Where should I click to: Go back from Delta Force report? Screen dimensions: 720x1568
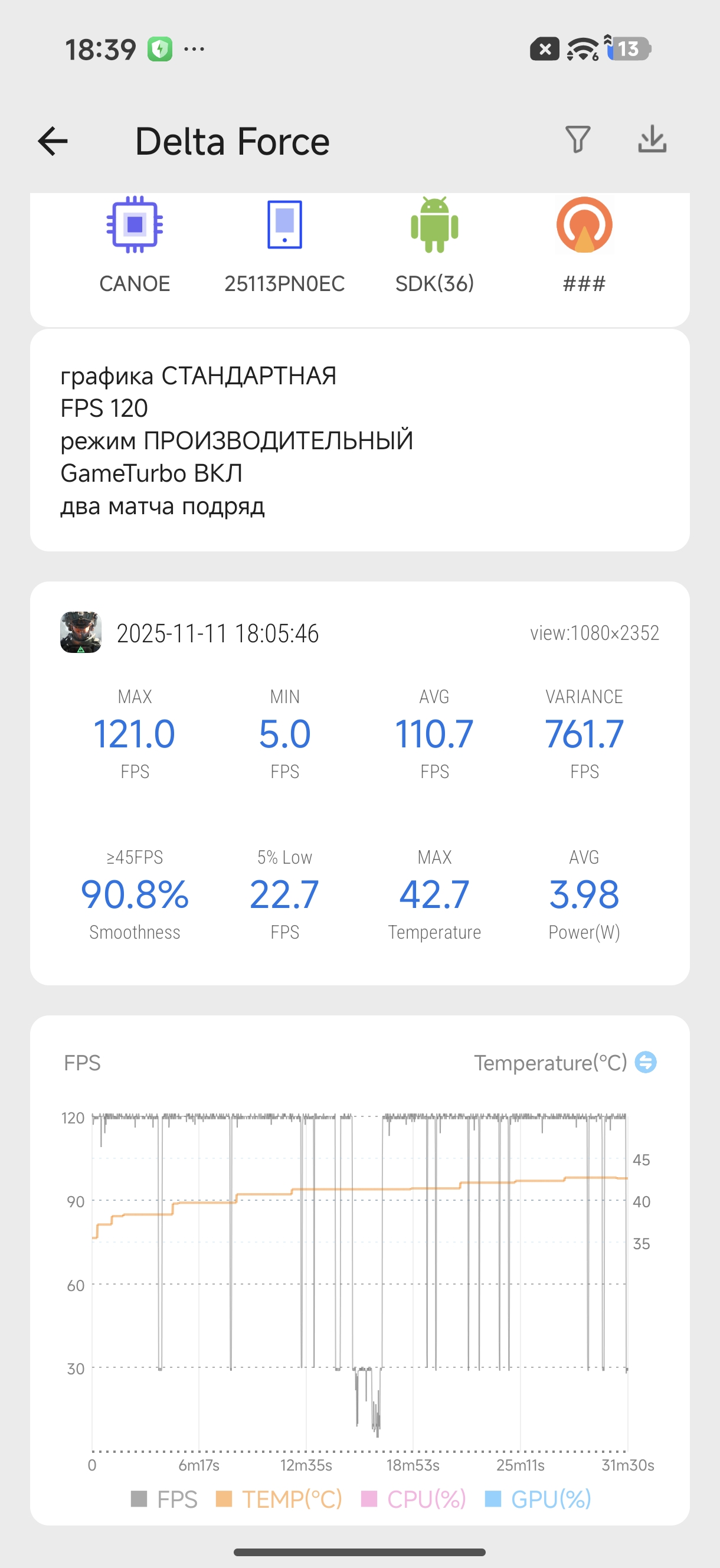pos(53,141)
